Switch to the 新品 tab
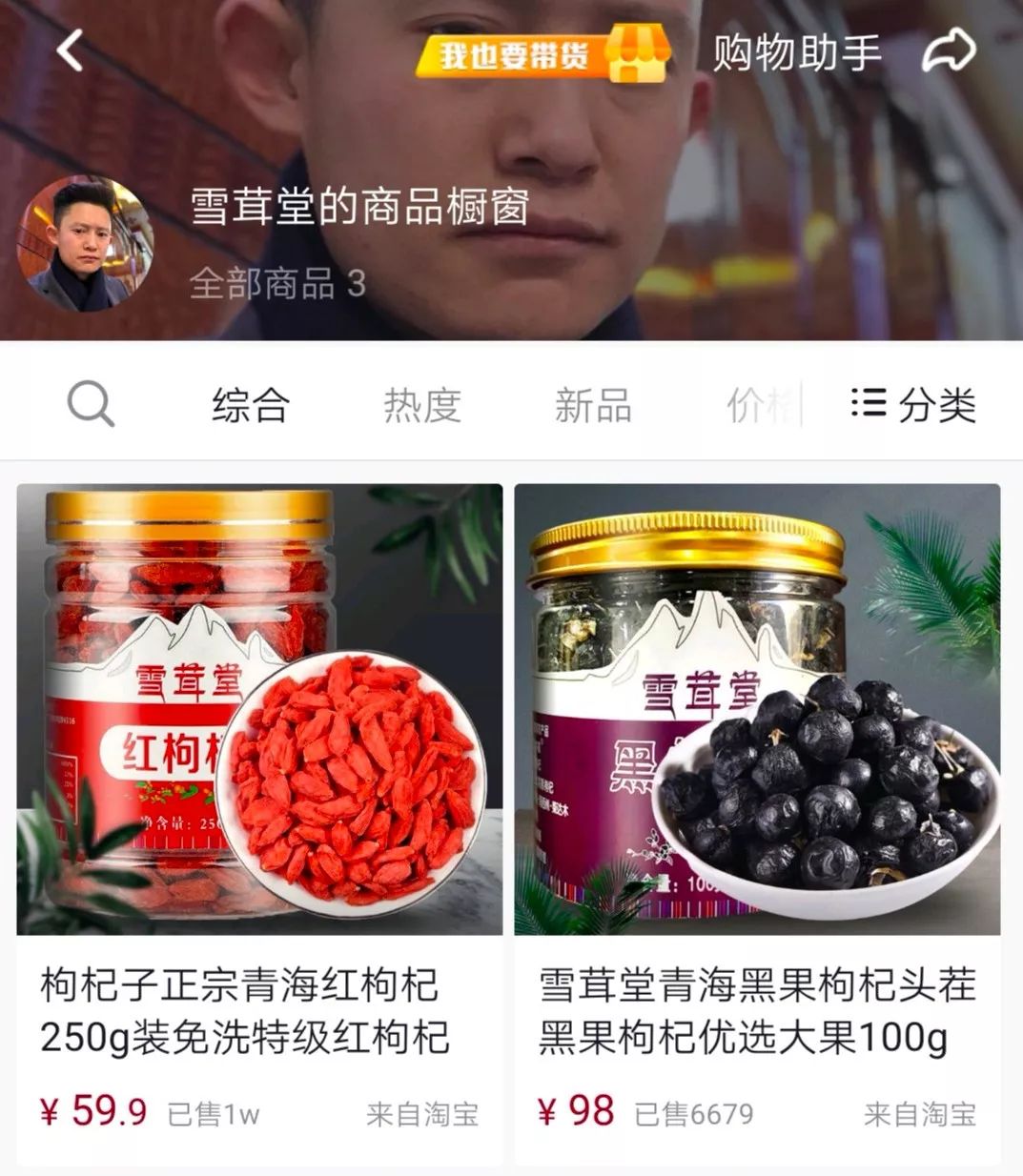 pos(593,406)
